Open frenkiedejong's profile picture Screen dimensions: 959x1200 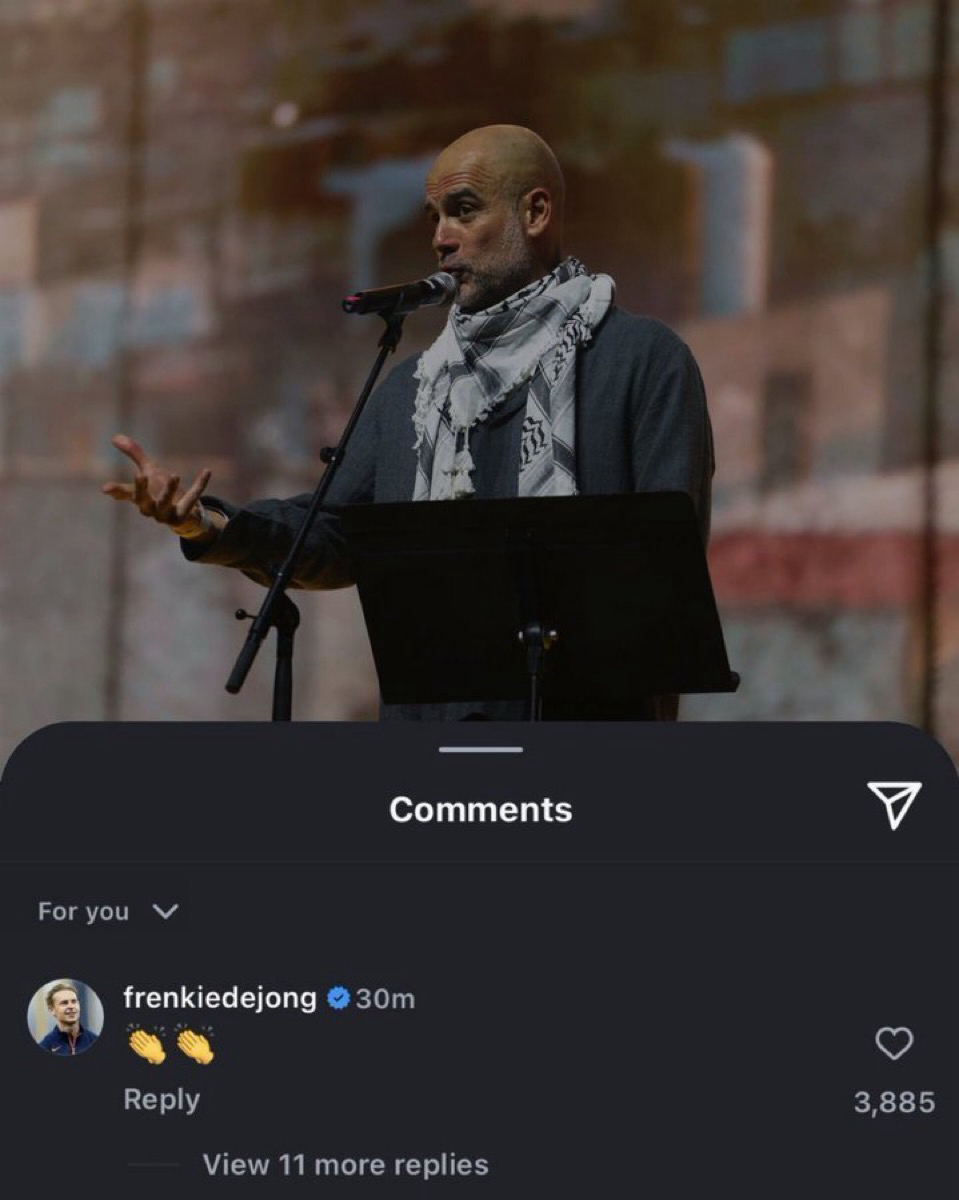tap(65, 1017)
